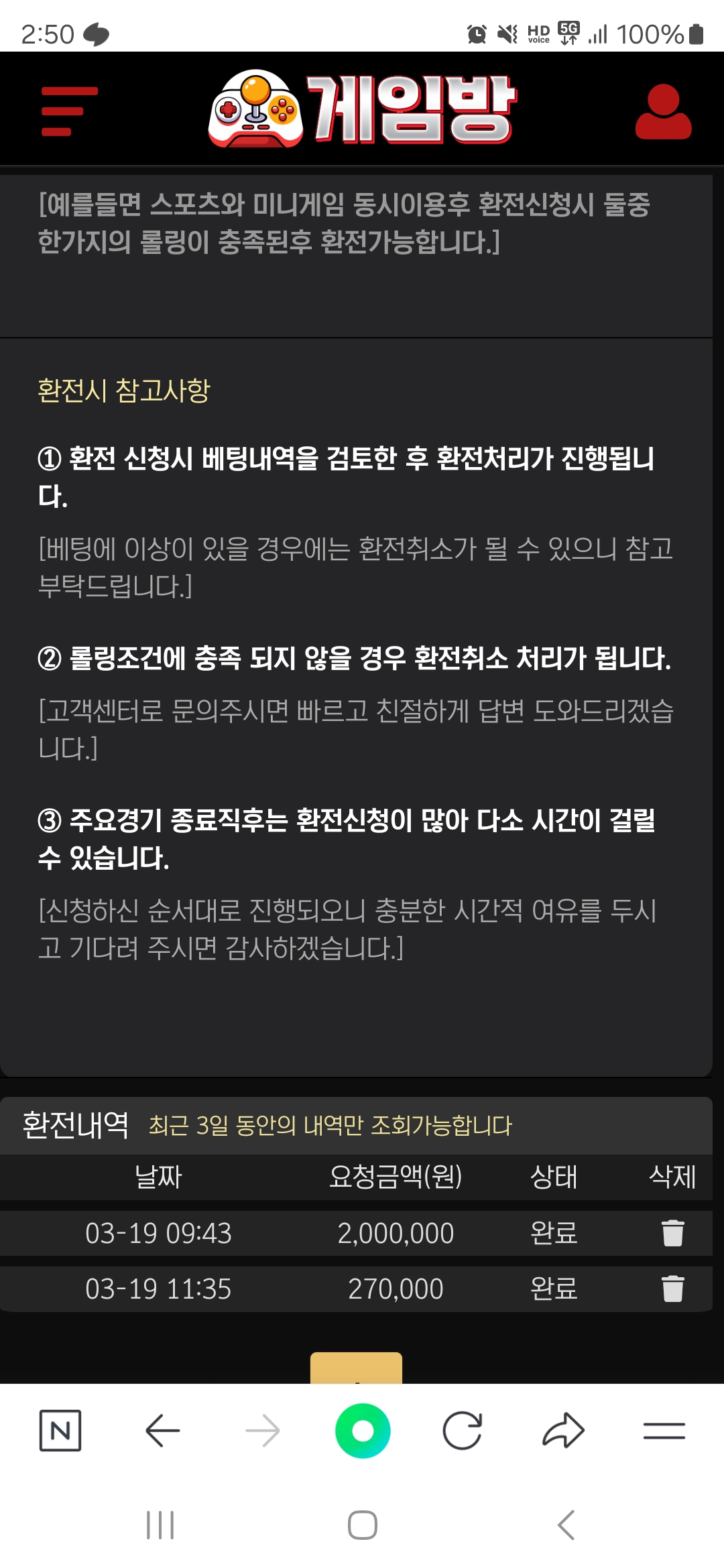The width and height of the screenshot is (724, 1568).
Task: Open recent apps from the navigation bar
Action: [x=160, y=1525]
